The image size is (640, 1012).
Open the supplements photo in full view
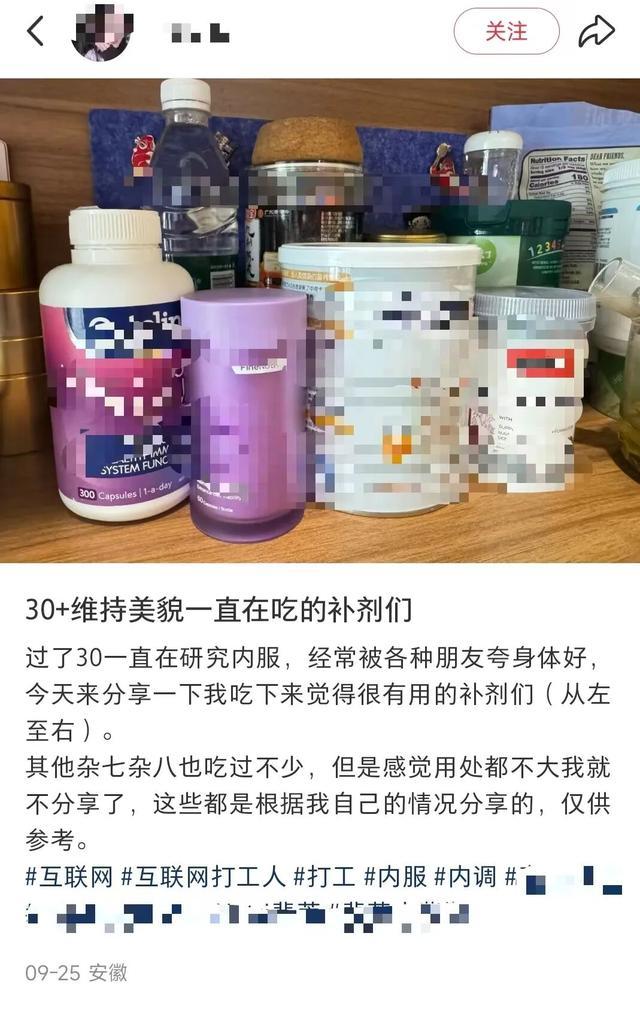[320, 320]
